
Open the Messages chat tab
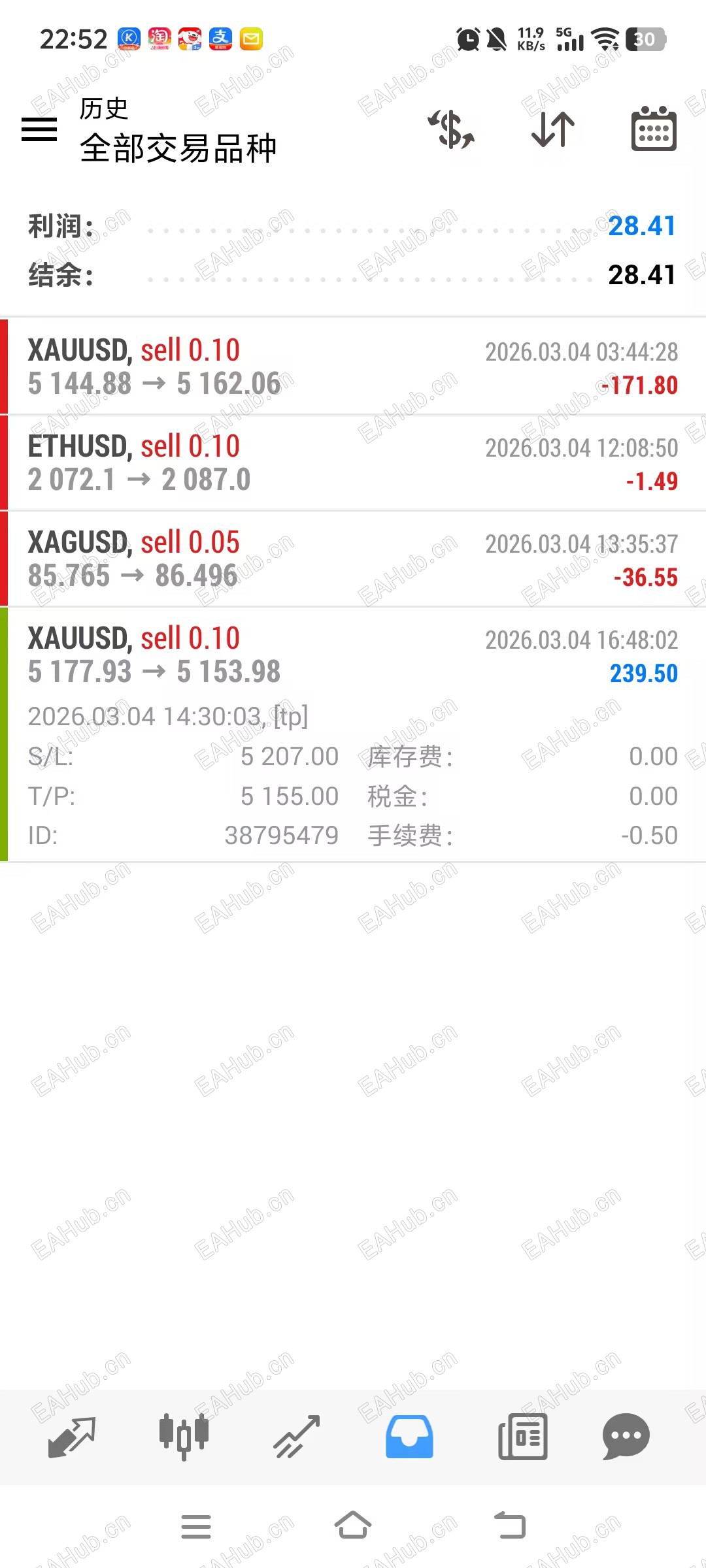626,1437
